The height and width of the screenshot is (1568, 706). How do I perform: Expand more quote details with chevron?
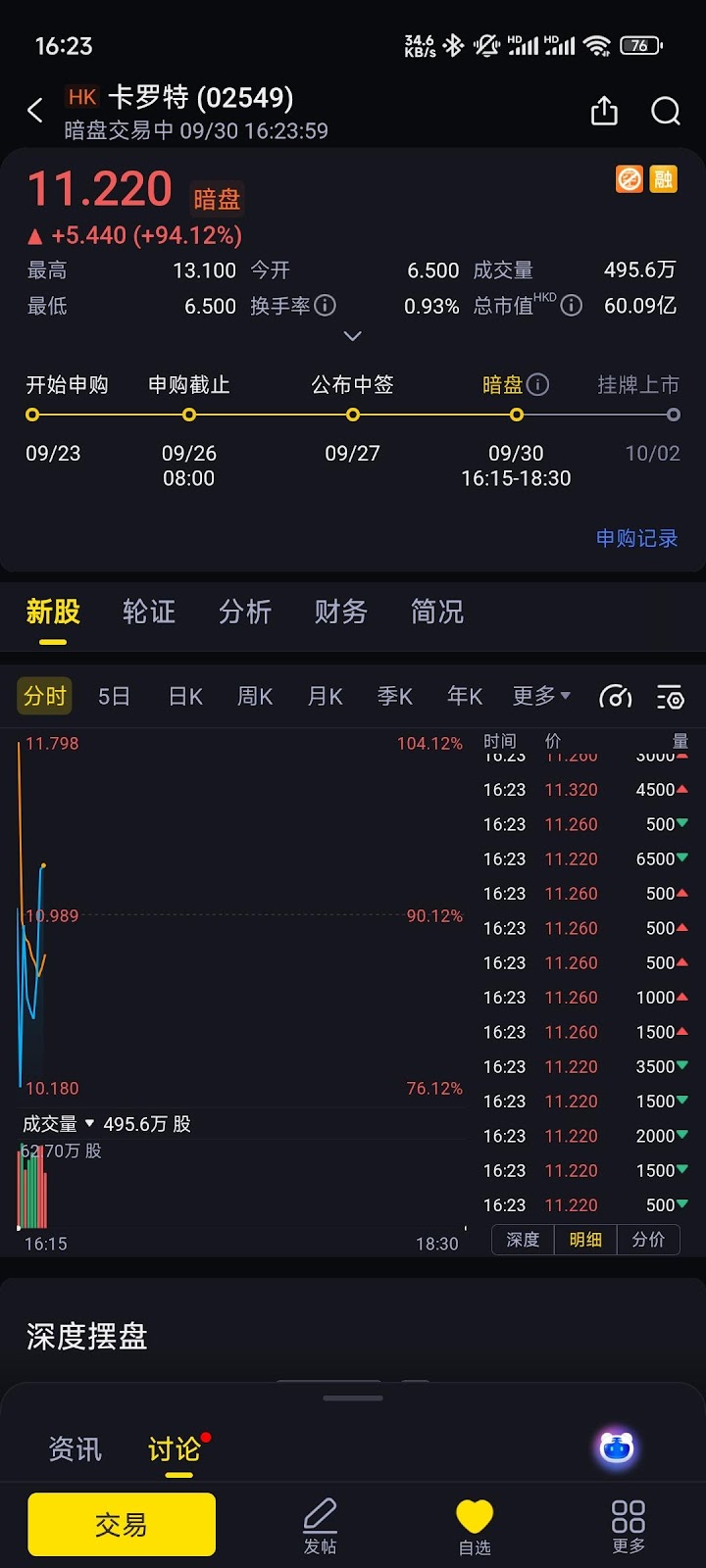point(353,336)
